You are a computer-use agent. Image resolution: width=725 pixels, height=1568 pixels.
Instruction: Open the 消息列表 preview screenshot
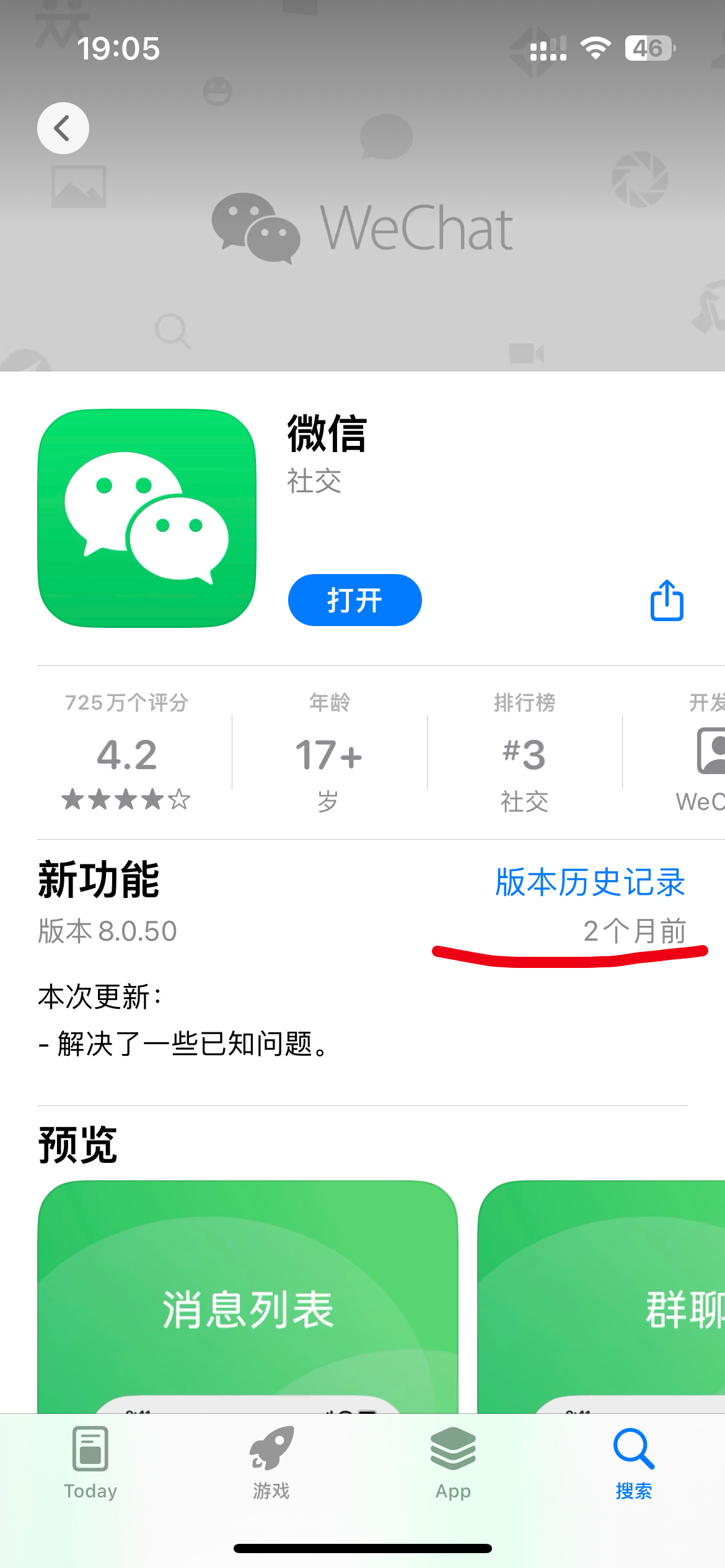(248, 1297)
